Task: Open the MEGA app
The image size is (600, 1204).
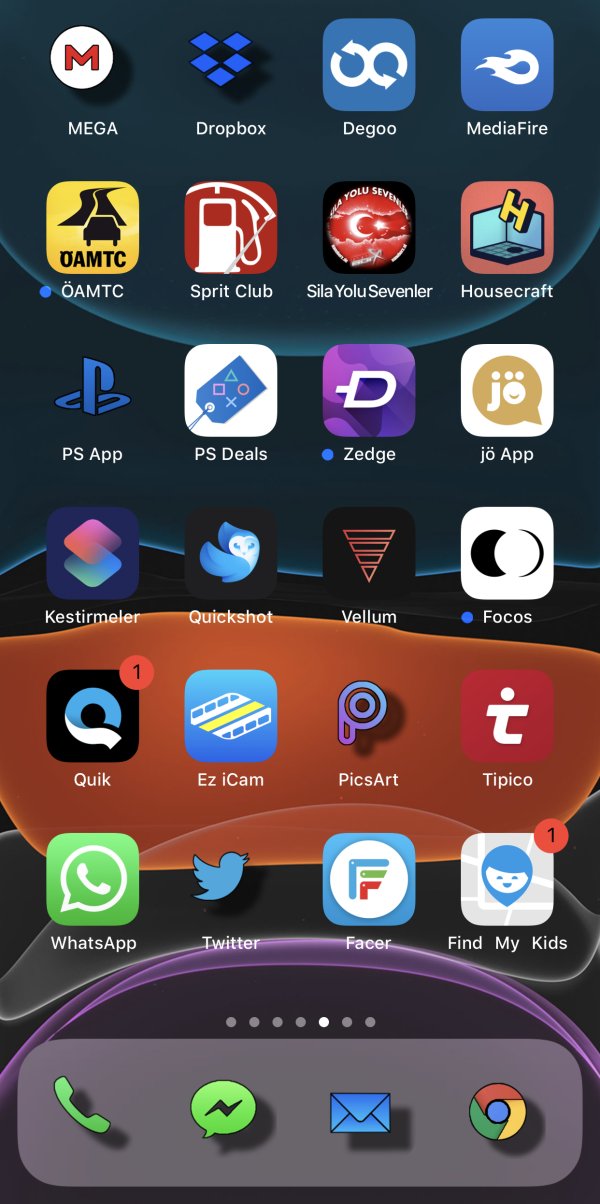Action: click(92, 64)
